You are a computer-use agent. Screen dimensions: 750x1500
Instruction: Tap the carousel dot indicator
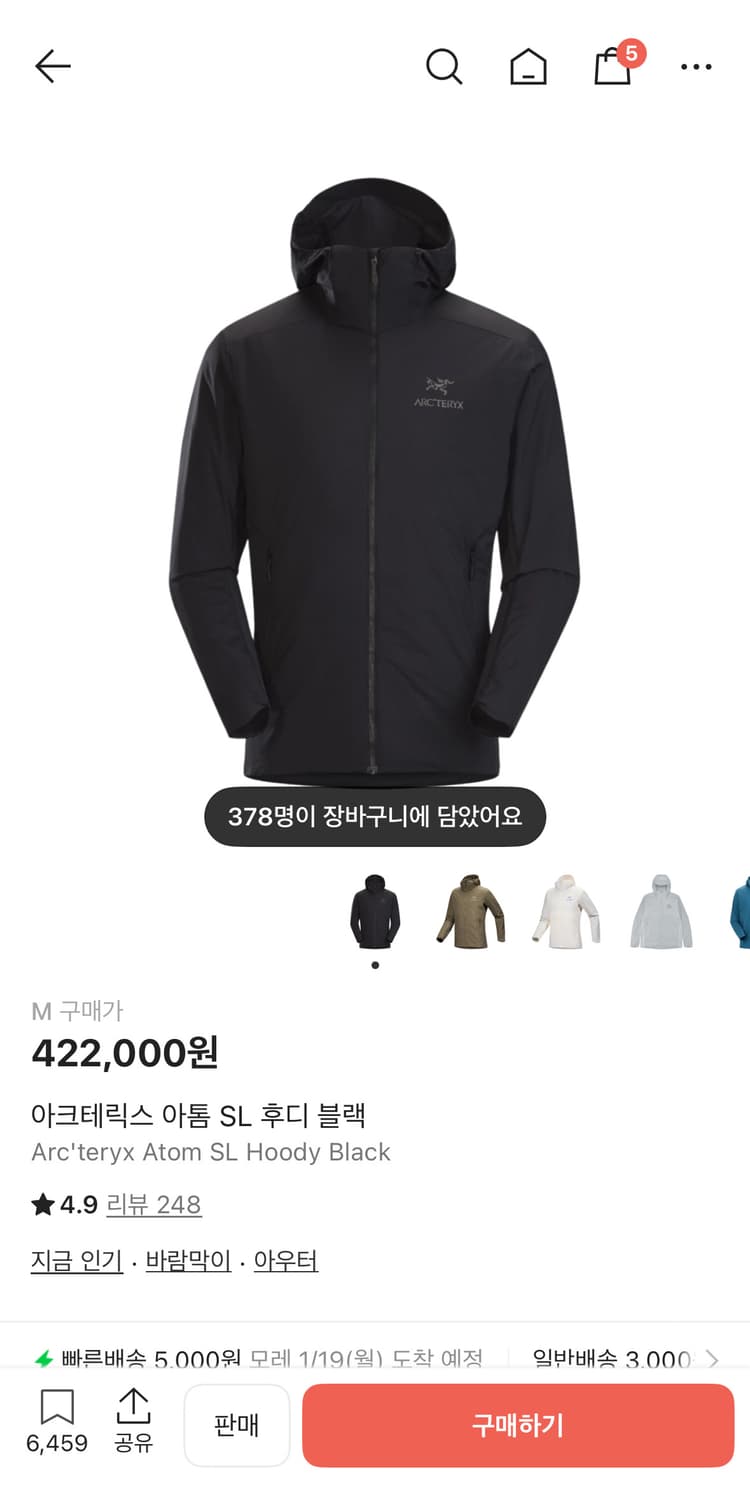375,963
